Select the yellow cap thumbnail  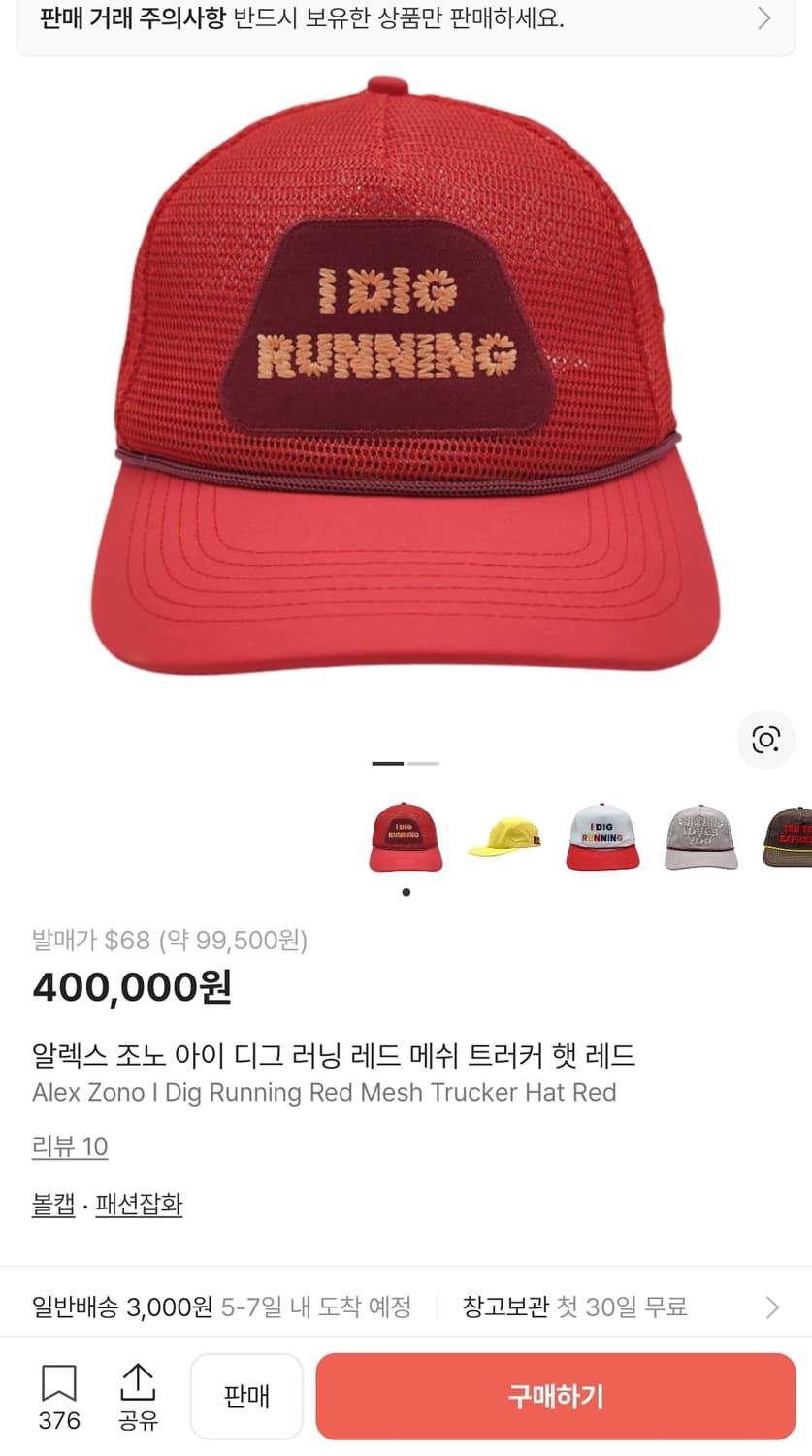point(504,837)
